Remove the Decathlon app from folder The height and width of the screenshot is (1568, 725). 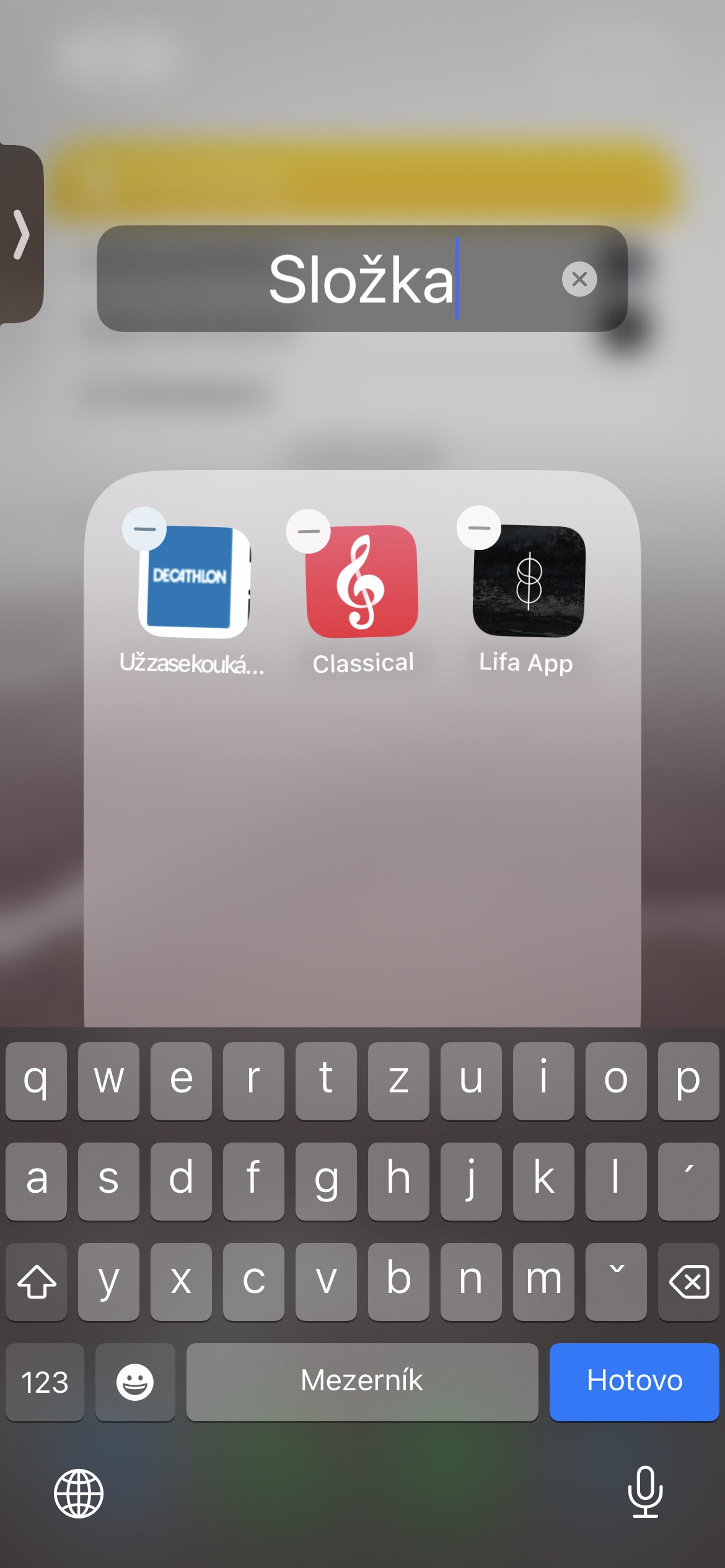[x=144, y=529]
